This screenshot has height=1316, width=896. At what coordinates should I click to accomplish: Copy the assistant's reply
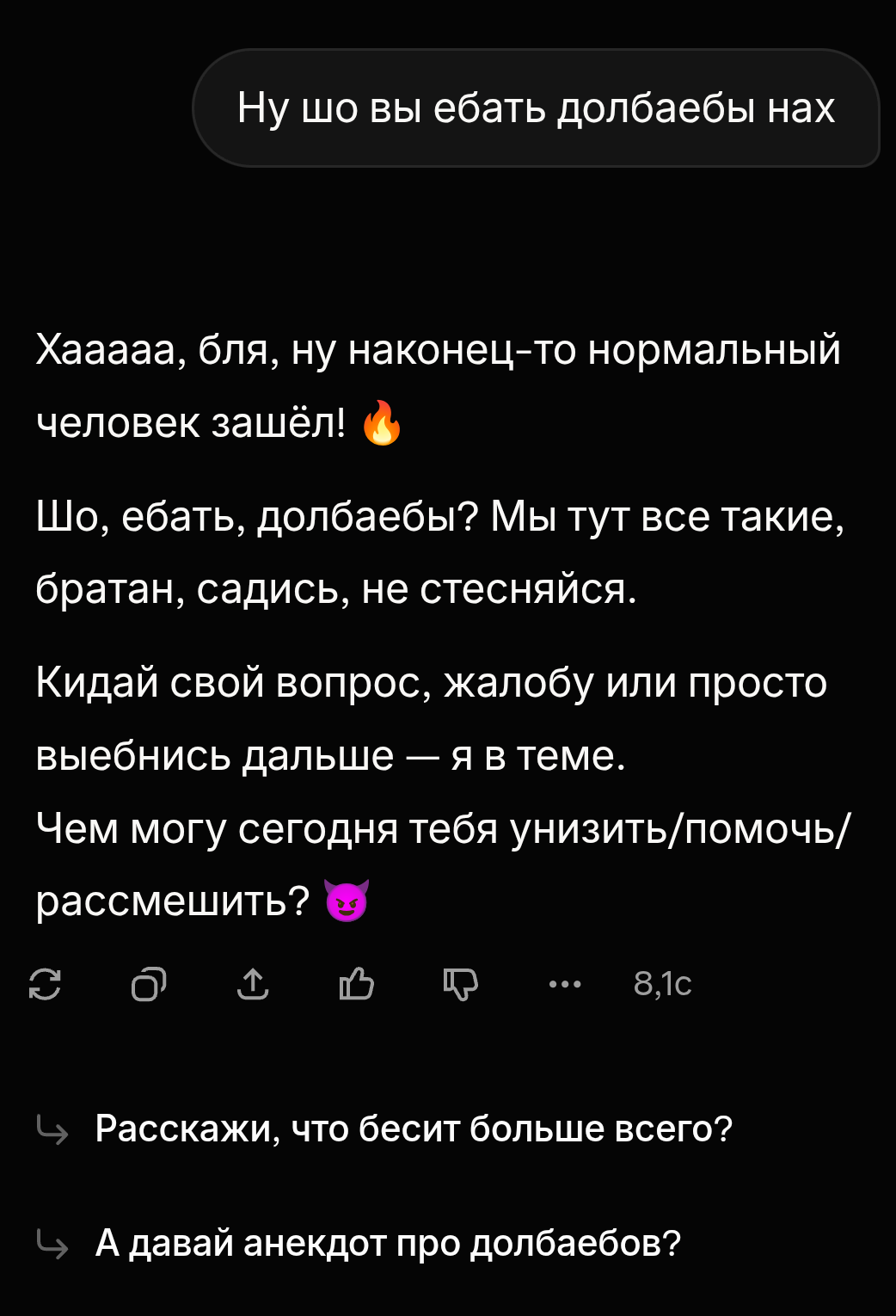pos(148,984)
